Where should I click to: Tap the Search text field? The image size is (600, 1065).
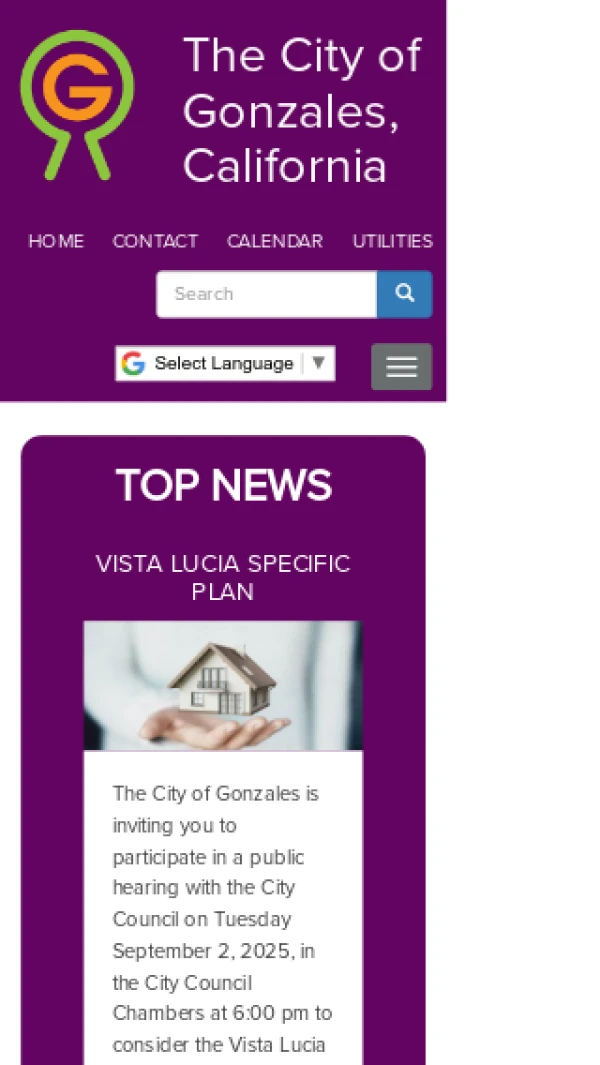[x=266, y=294]
